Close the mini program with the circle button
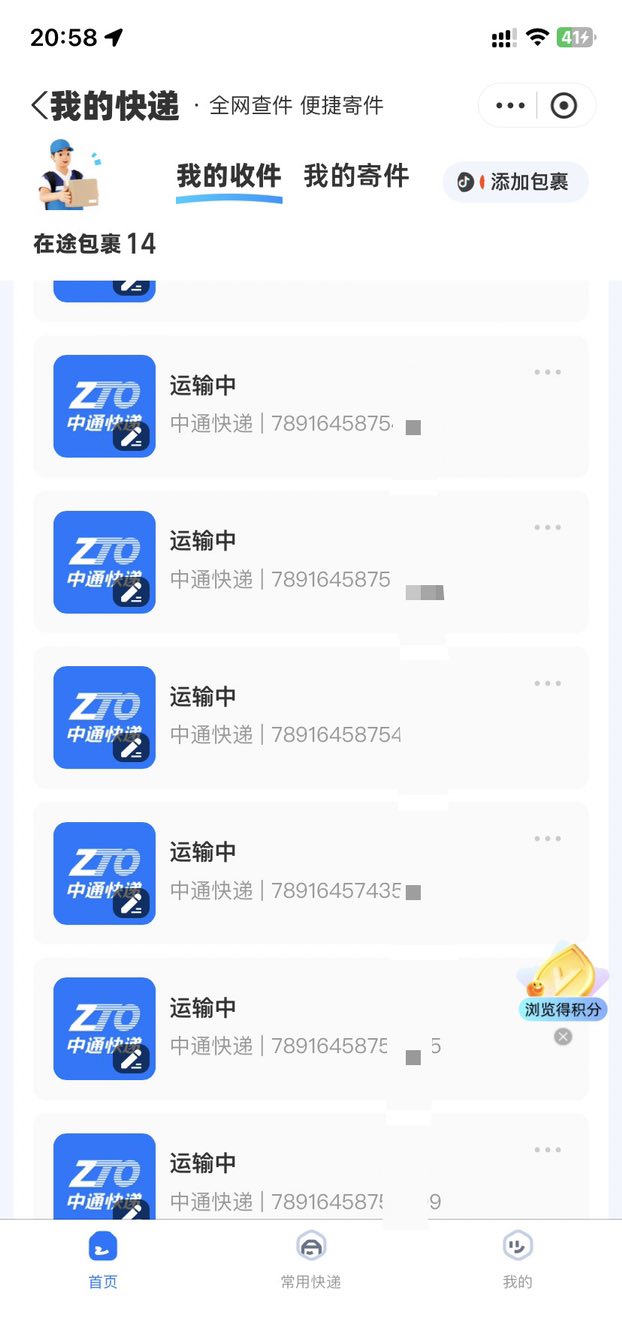 click(564, 105)
